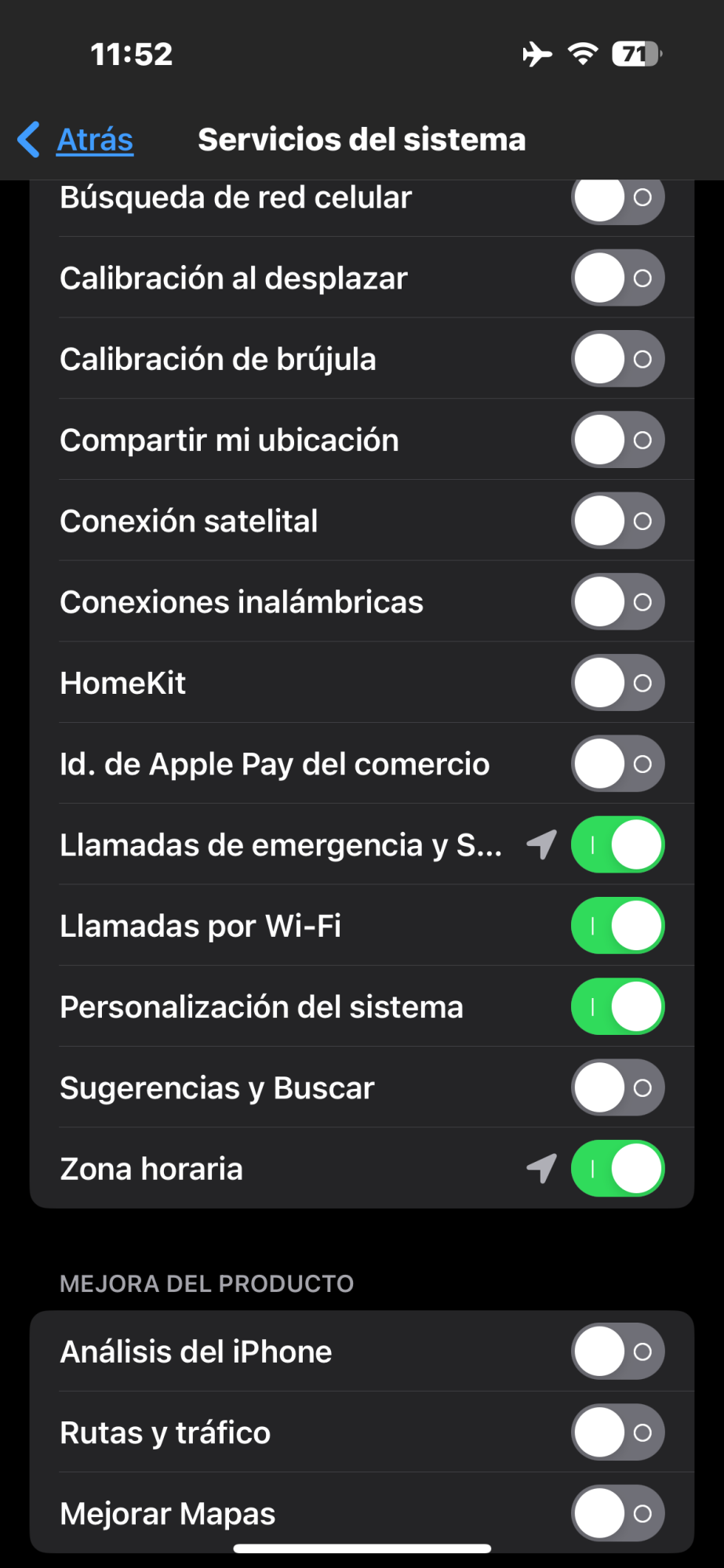This screenshot has width=724, height=1568.
Task: Switch on Rutas y tráfico
Action: click(x=618, y=1432)
